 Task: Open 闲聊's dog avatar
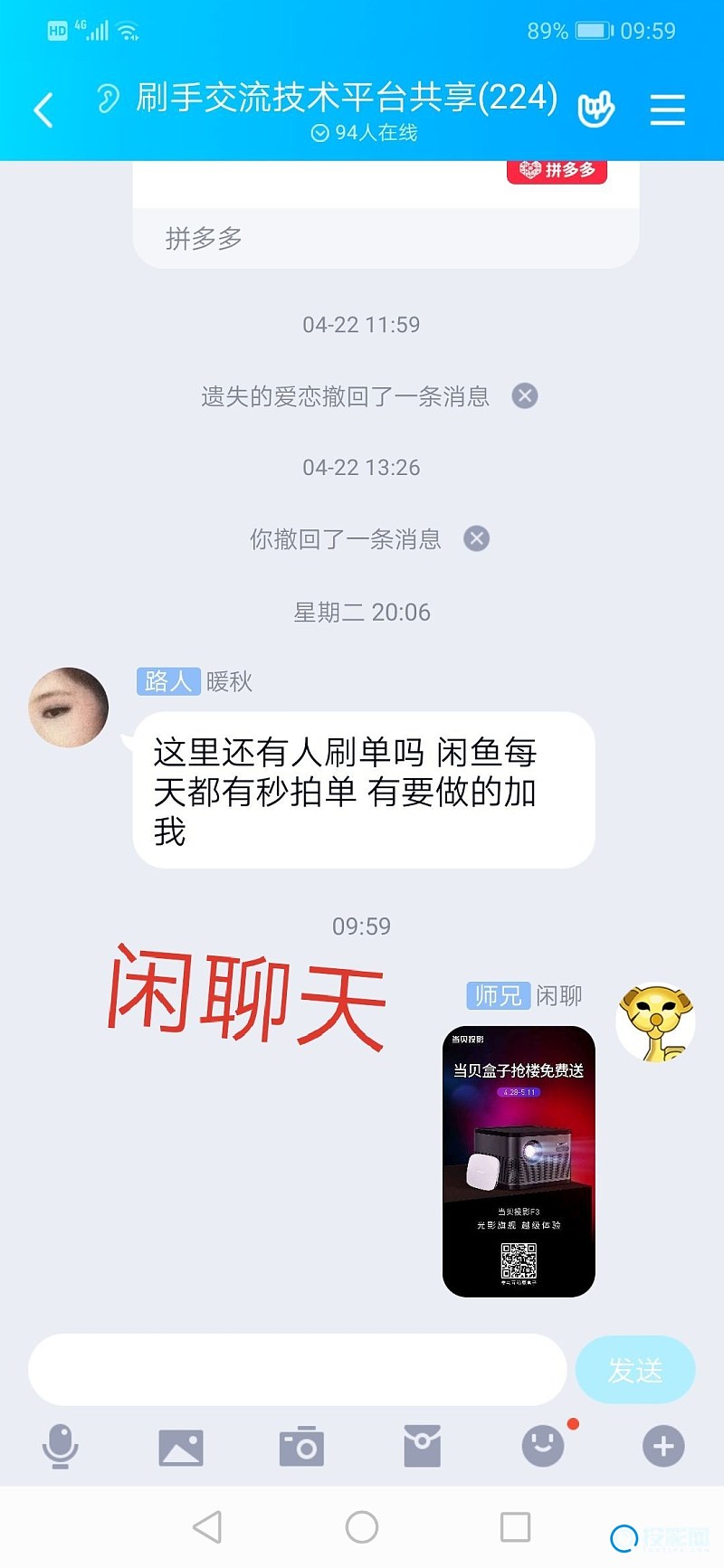pos(656,1022)
